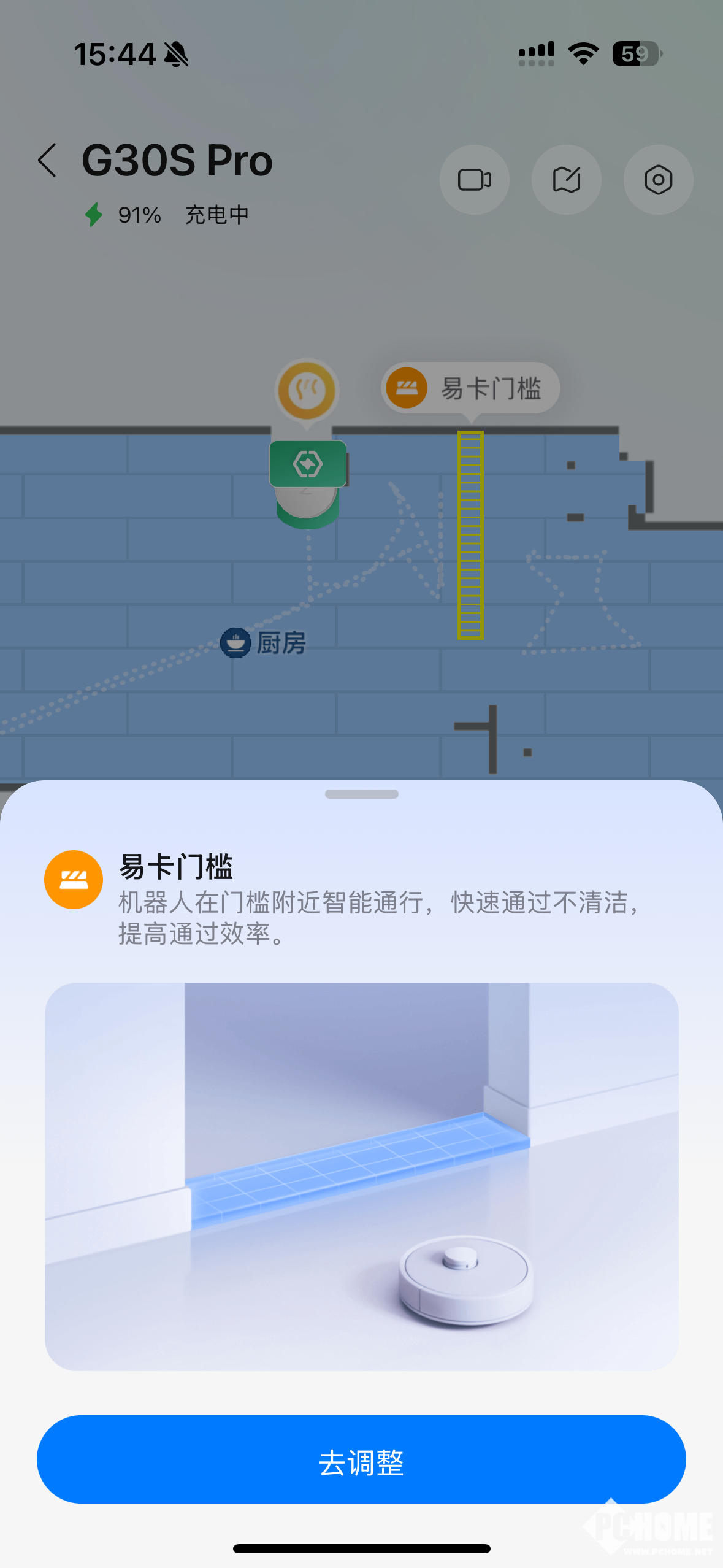This screenshot has height=1568, width=723.
Task: Tap the 易卡门槛 map bubble
Action: point(470,388)
